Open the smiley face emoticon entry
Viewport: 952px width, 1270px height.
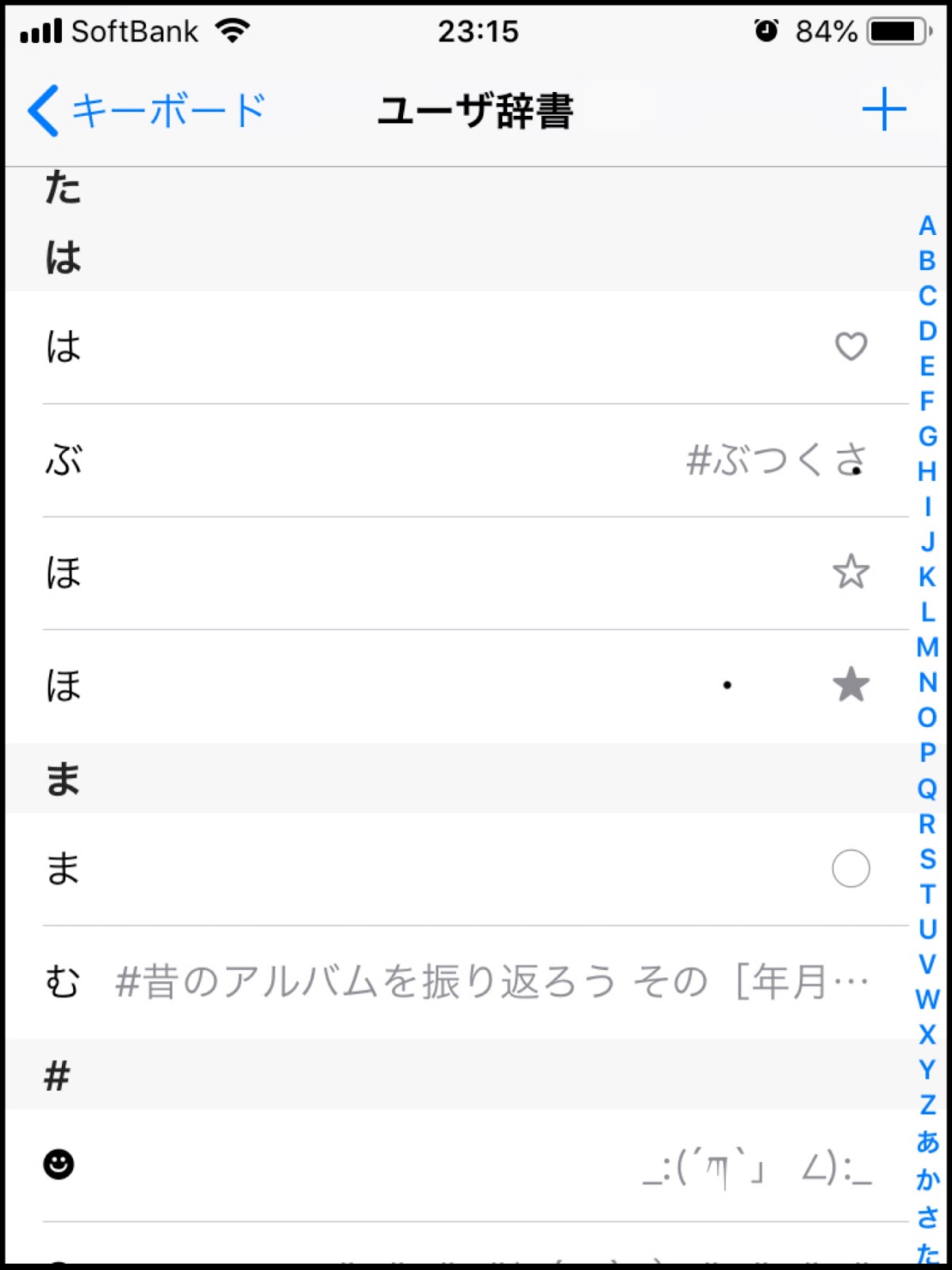click(x=457, y=1165)
